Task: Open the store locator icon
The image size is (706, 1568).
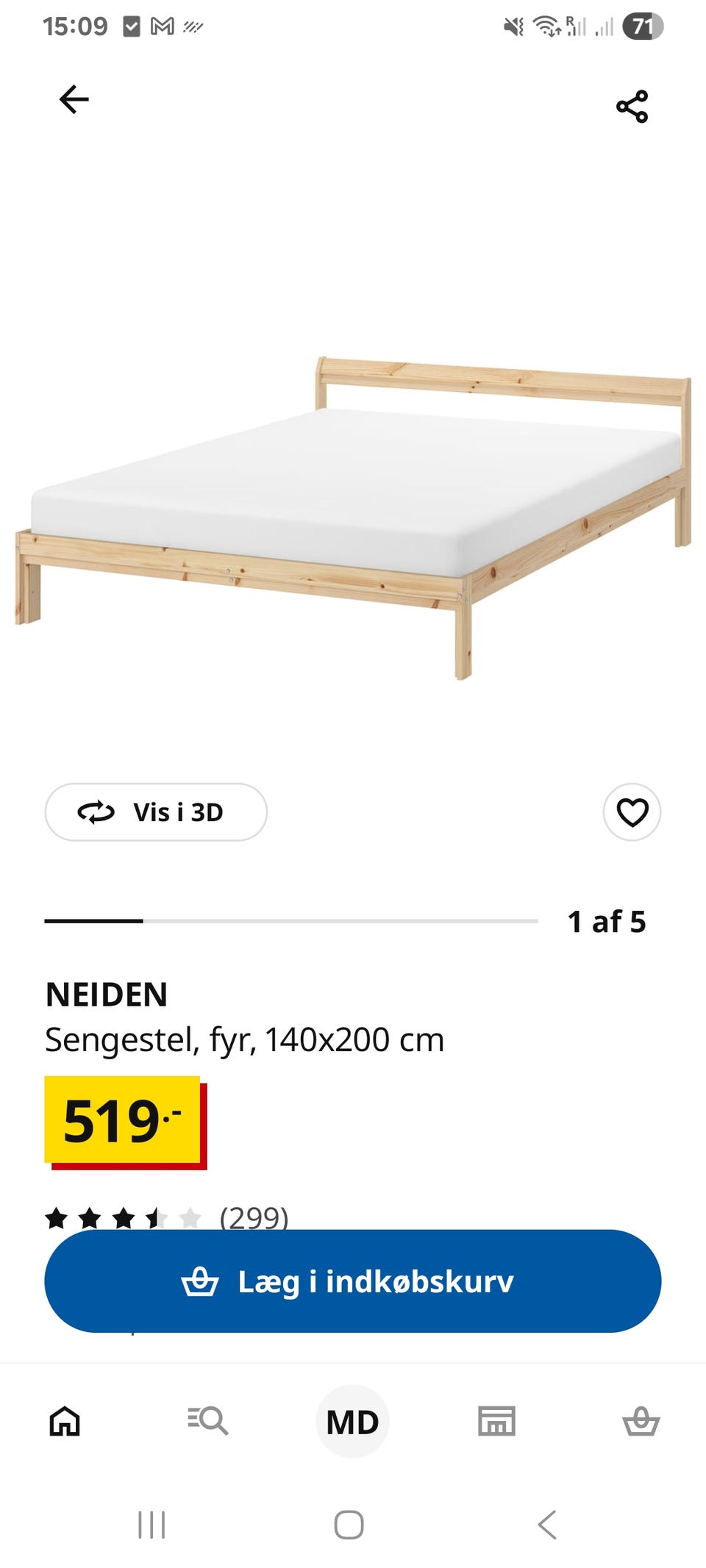Action: pyautogui.click(x=496, y=1420)
